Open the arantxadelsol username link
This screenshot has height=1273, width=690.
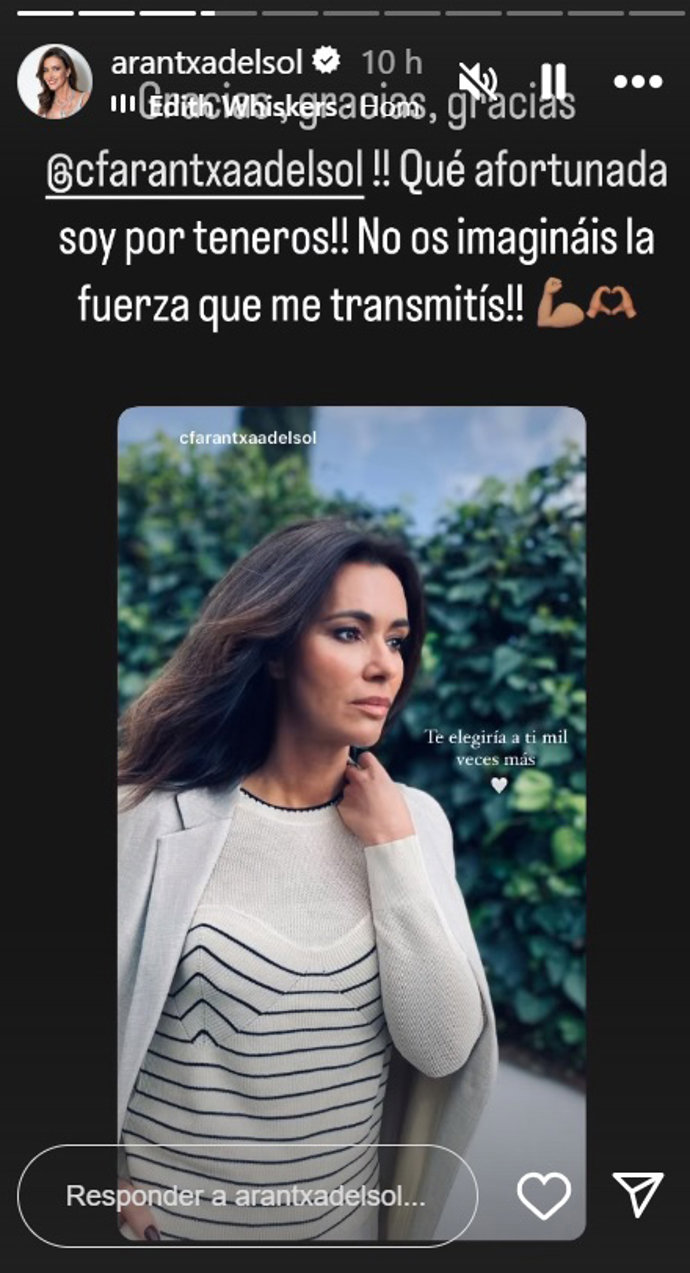[208, 62]
